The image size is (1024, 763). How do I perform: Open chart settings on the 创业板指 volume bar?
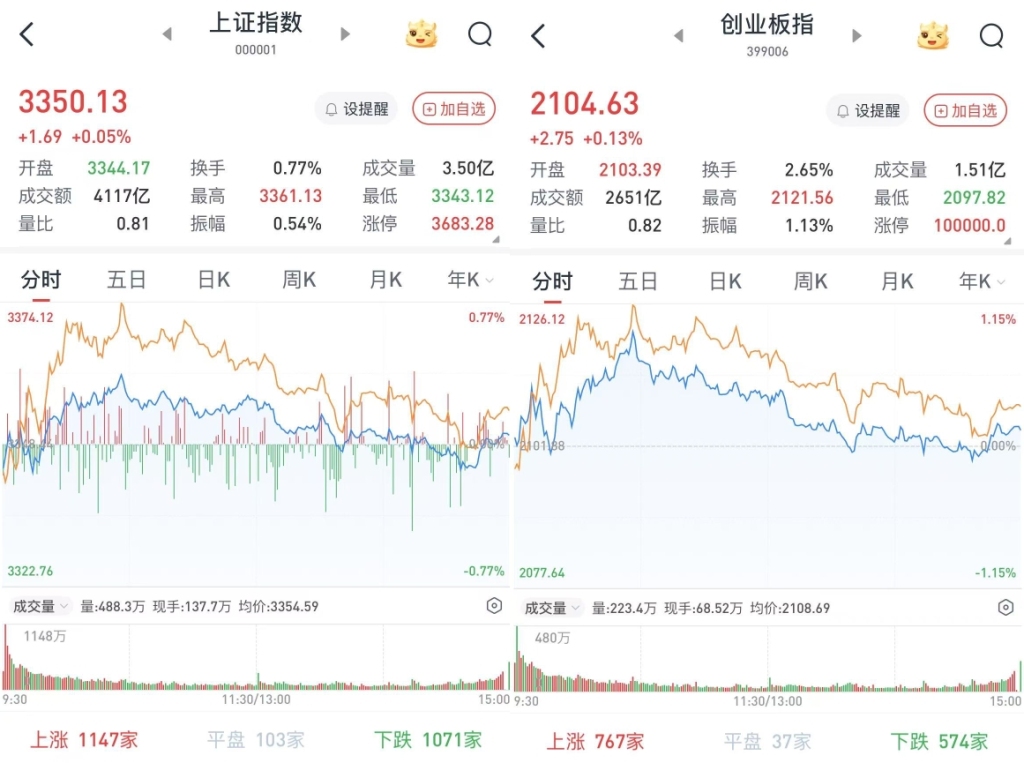tap(1006, 607)
